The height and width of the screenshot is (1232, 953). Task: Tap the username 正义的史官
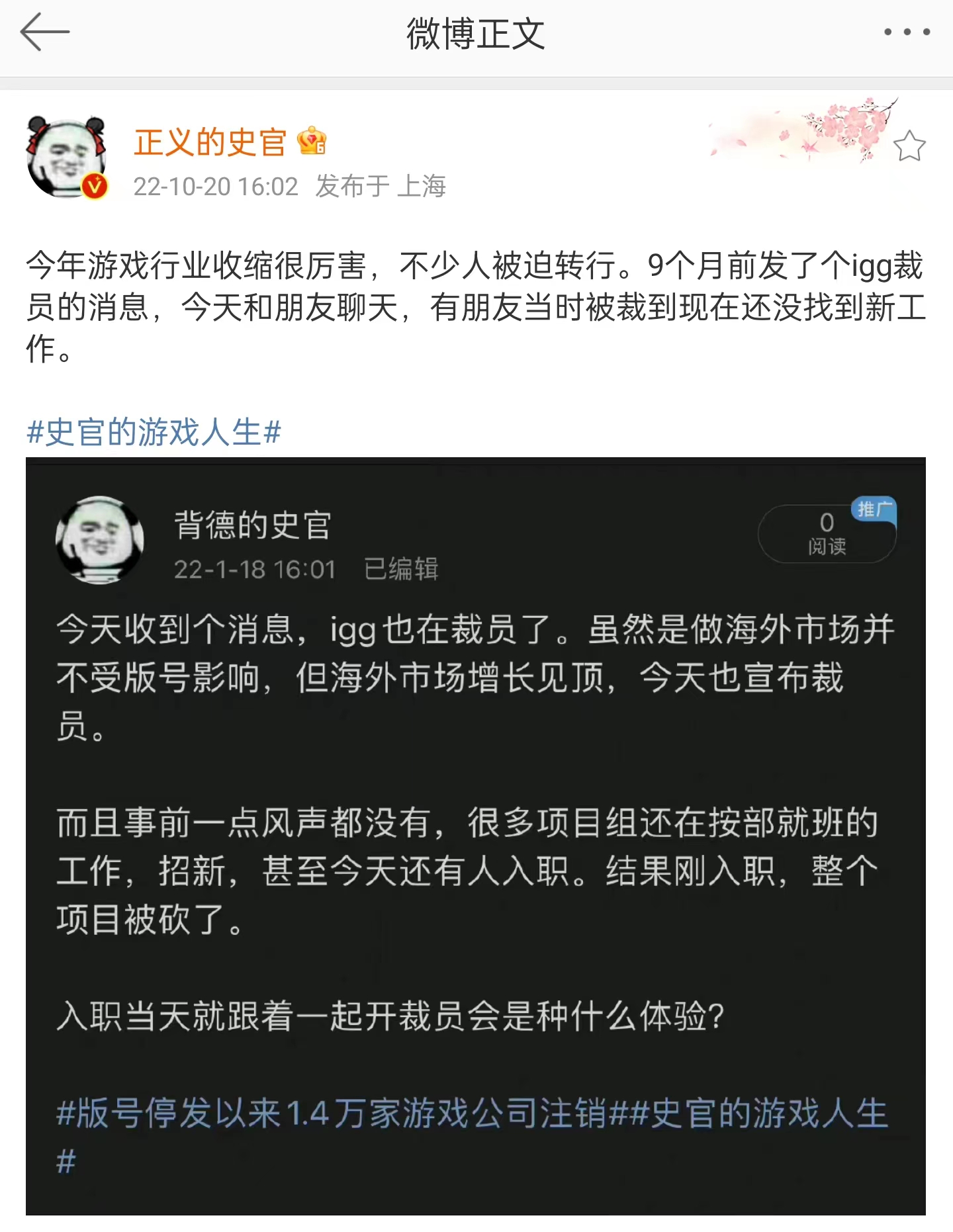coord(210,142)
